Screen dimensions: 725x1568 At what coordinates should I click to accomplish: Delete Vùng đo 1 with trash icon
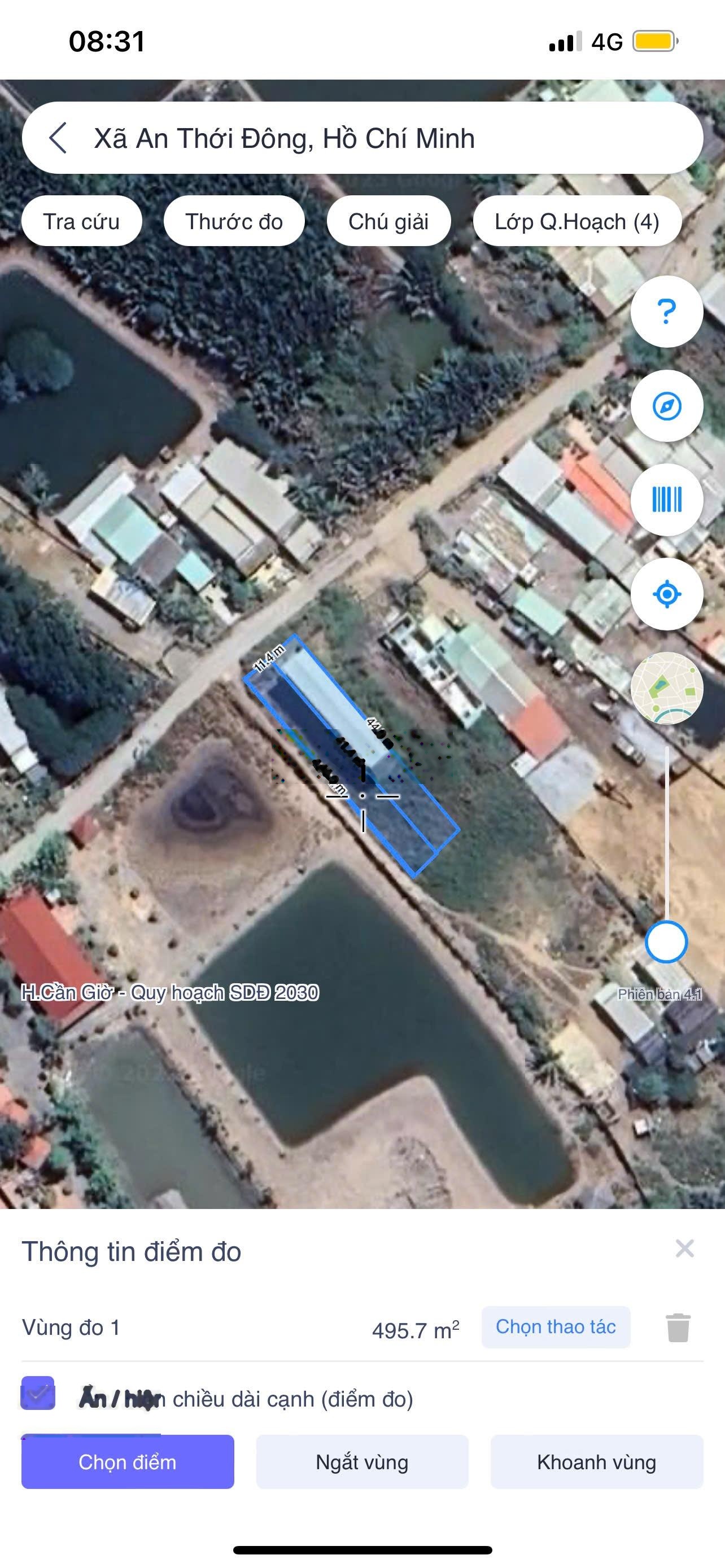[678, 1328]
